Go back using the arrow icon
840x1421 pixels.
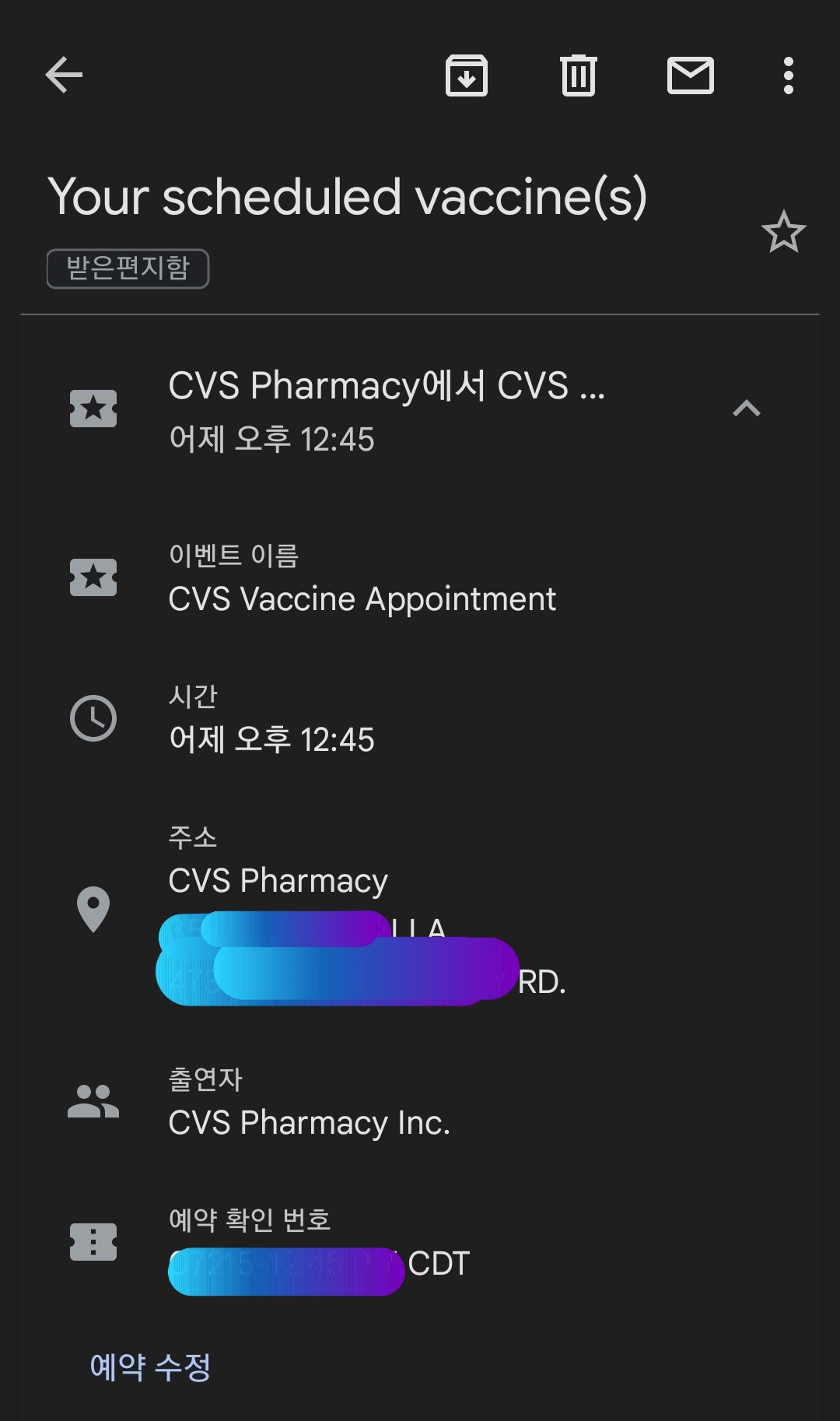point(64,75)
